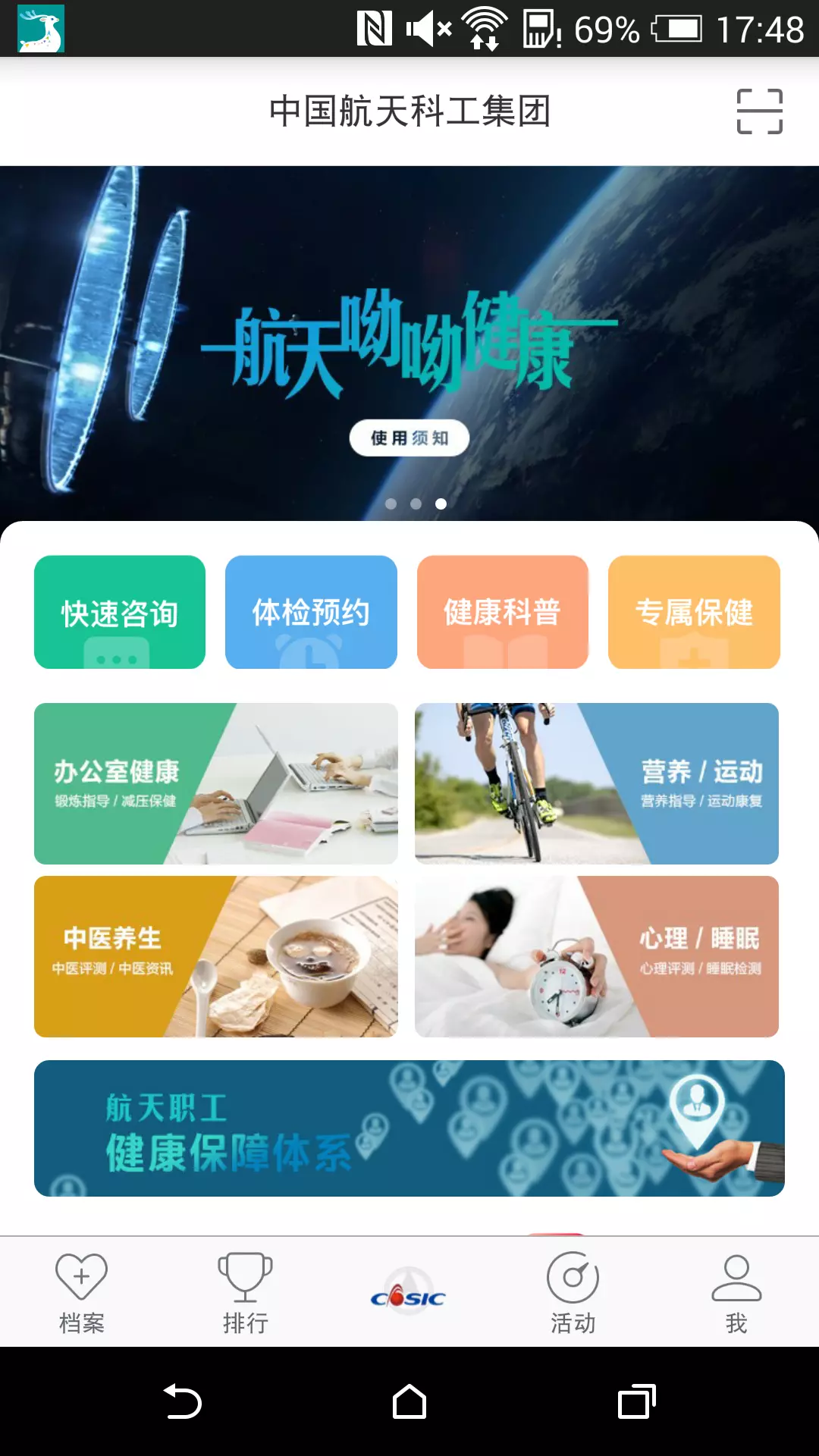Viewport: 819px width, 1456px height.
Task: Tap the 使用须知 button on the banner
Action: tap(409, 438)
